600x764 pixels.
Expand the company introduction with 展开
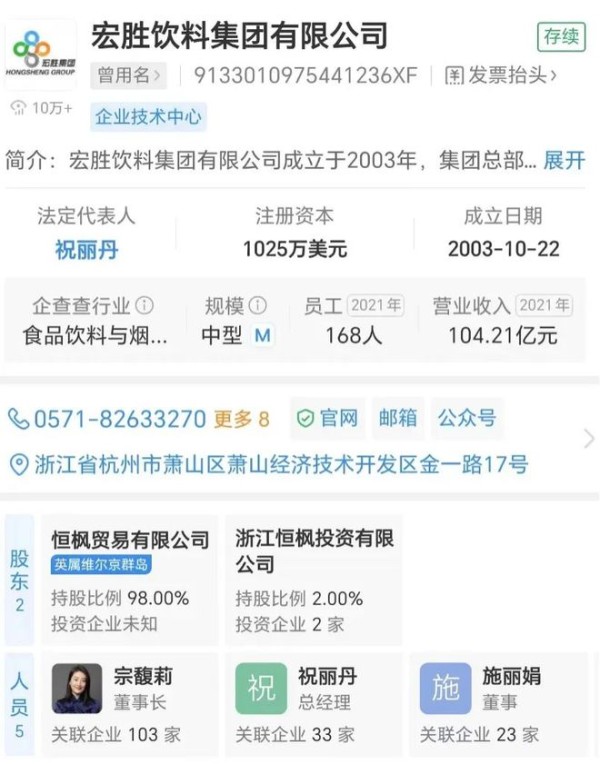563,161
